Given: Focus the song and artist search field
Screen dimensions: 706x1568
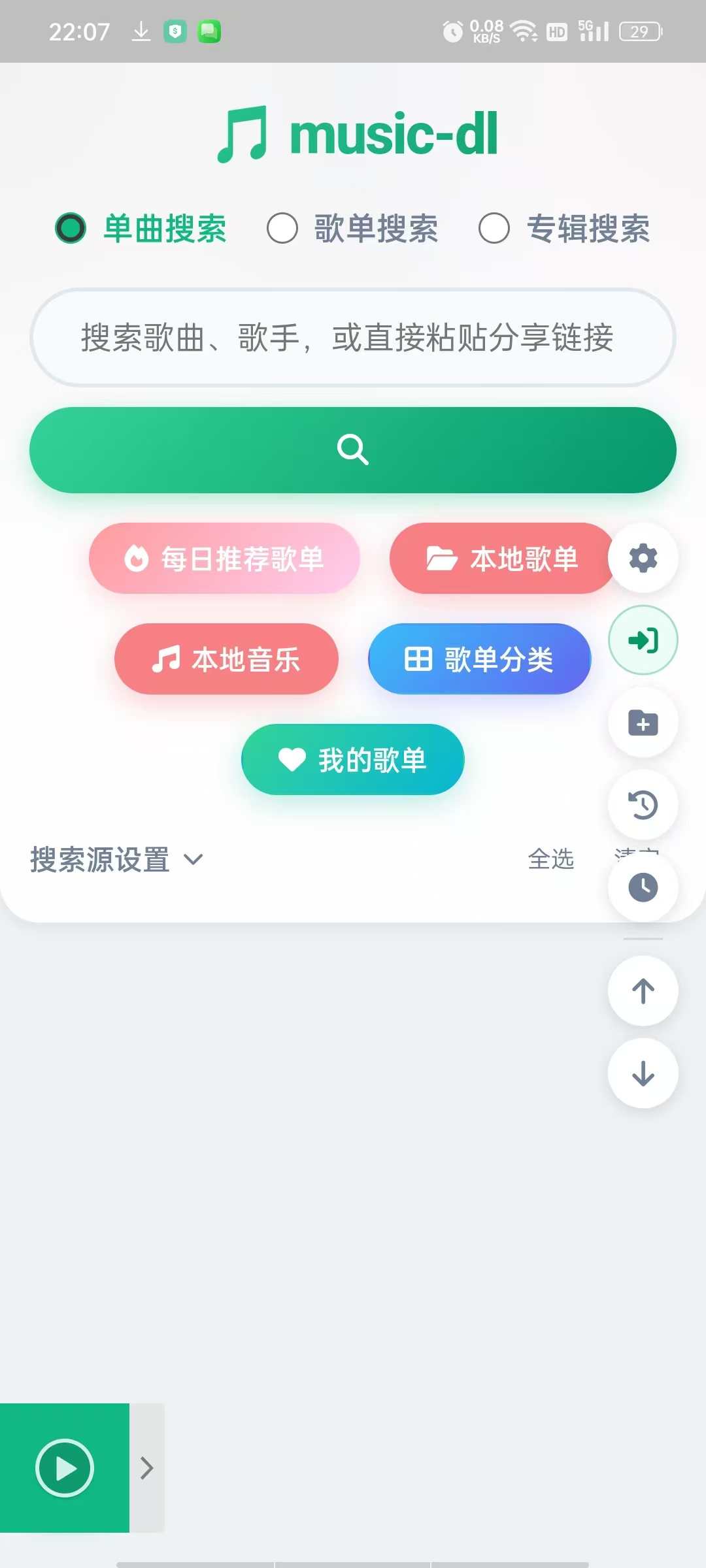Looking at the screenshot, I should point(353,338).
